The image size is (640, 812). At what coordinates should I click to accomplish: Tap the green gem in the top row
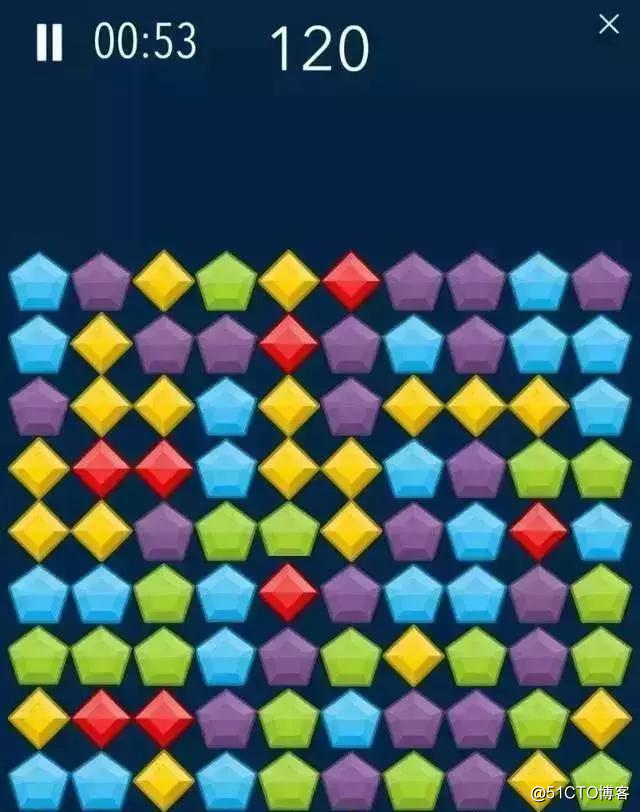(226, 282)
